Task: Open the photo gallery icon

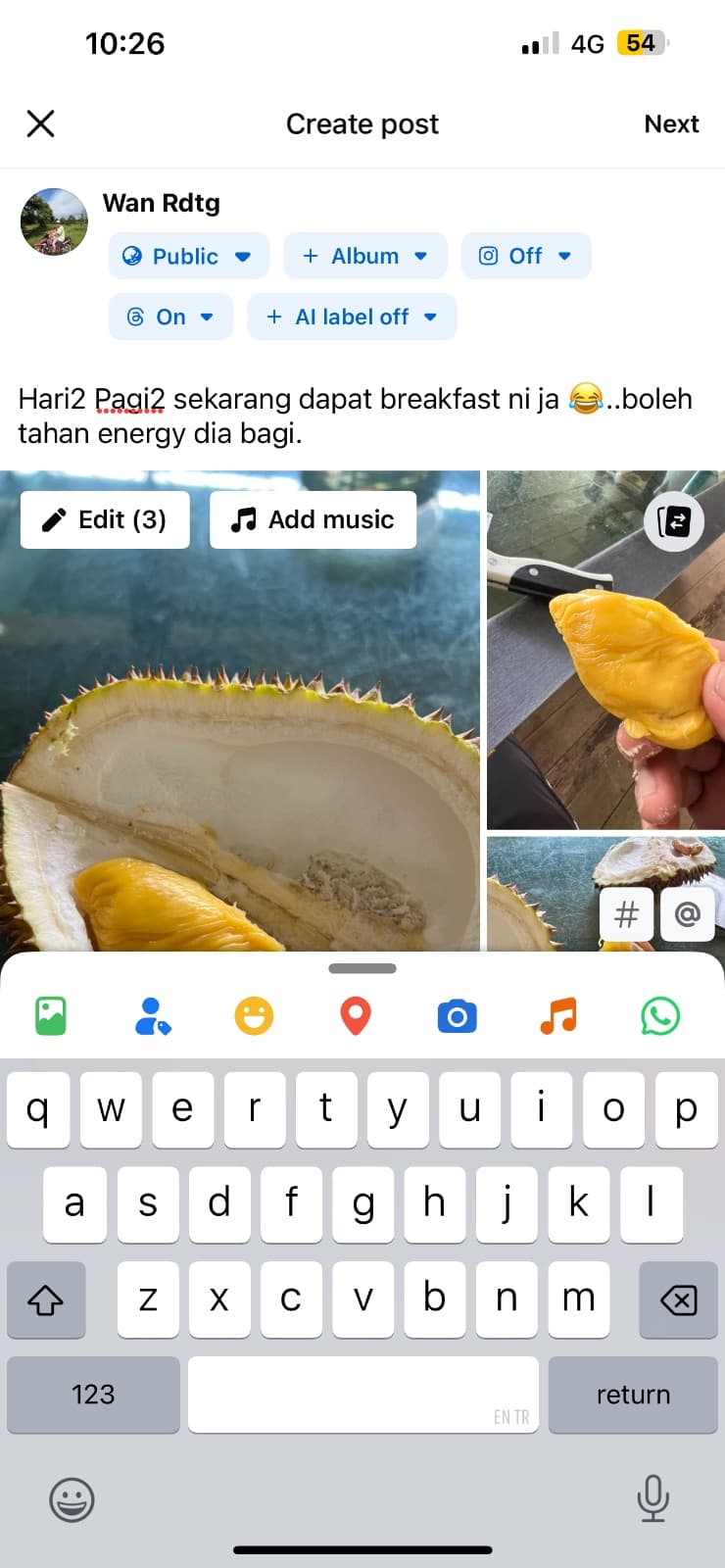Action: click(x=51, y=1016)
